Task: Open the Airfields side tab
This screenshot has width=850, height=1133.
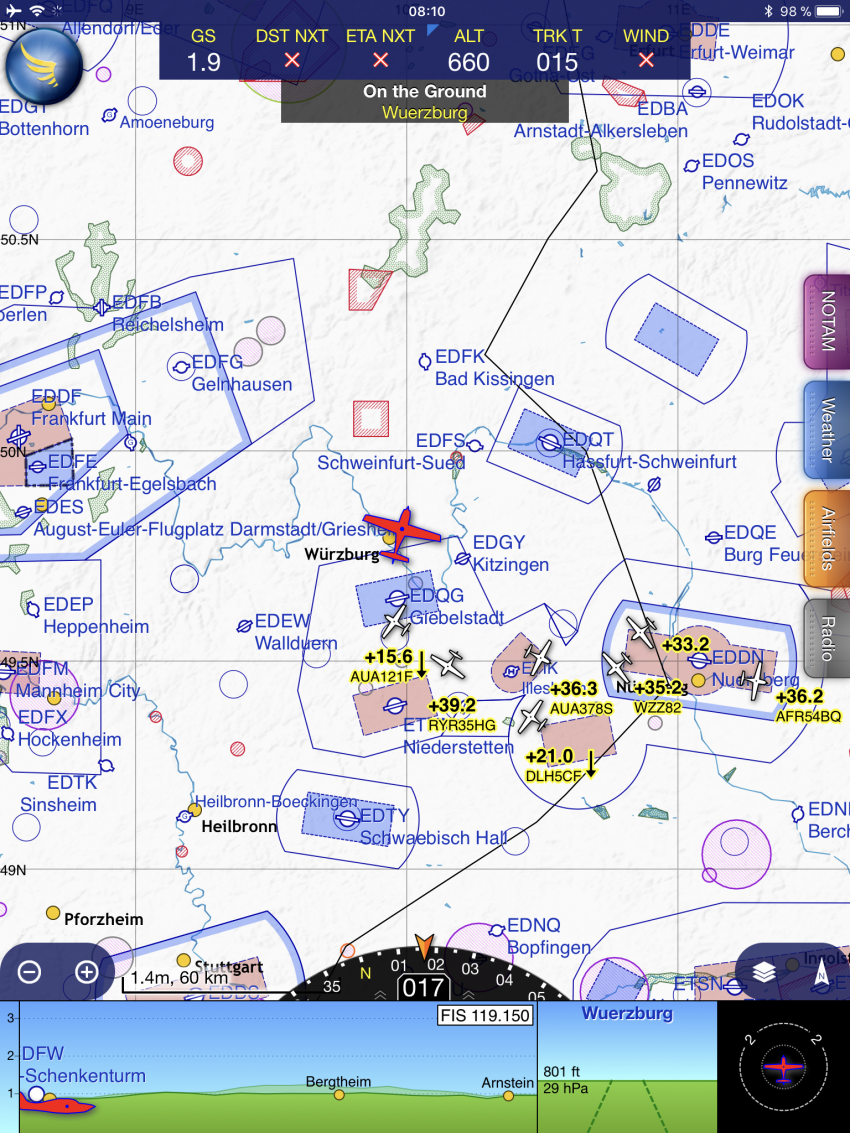Action: pos(827,538)
